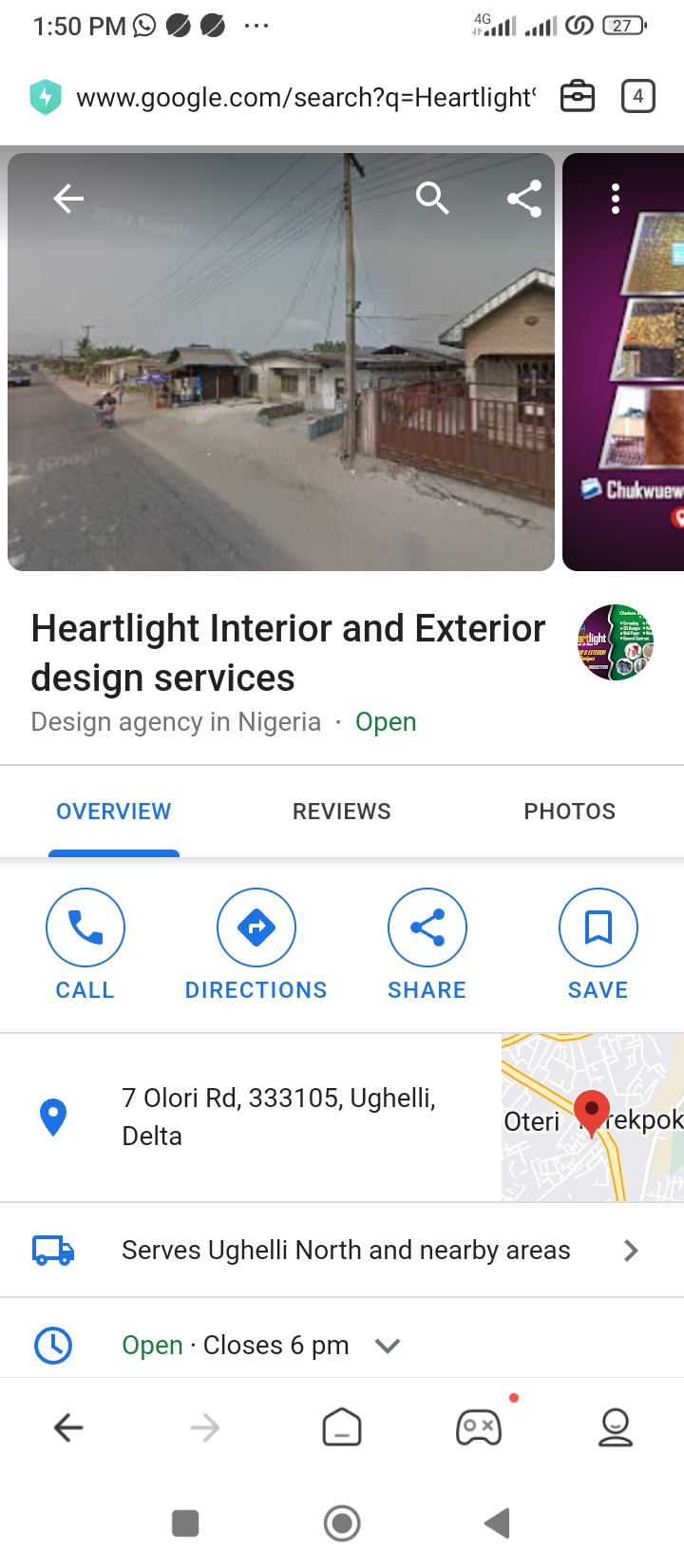The width and height of the screenshot is (684, 1568).
Task: Tap the browser address bar
Action: click(304, 97)
